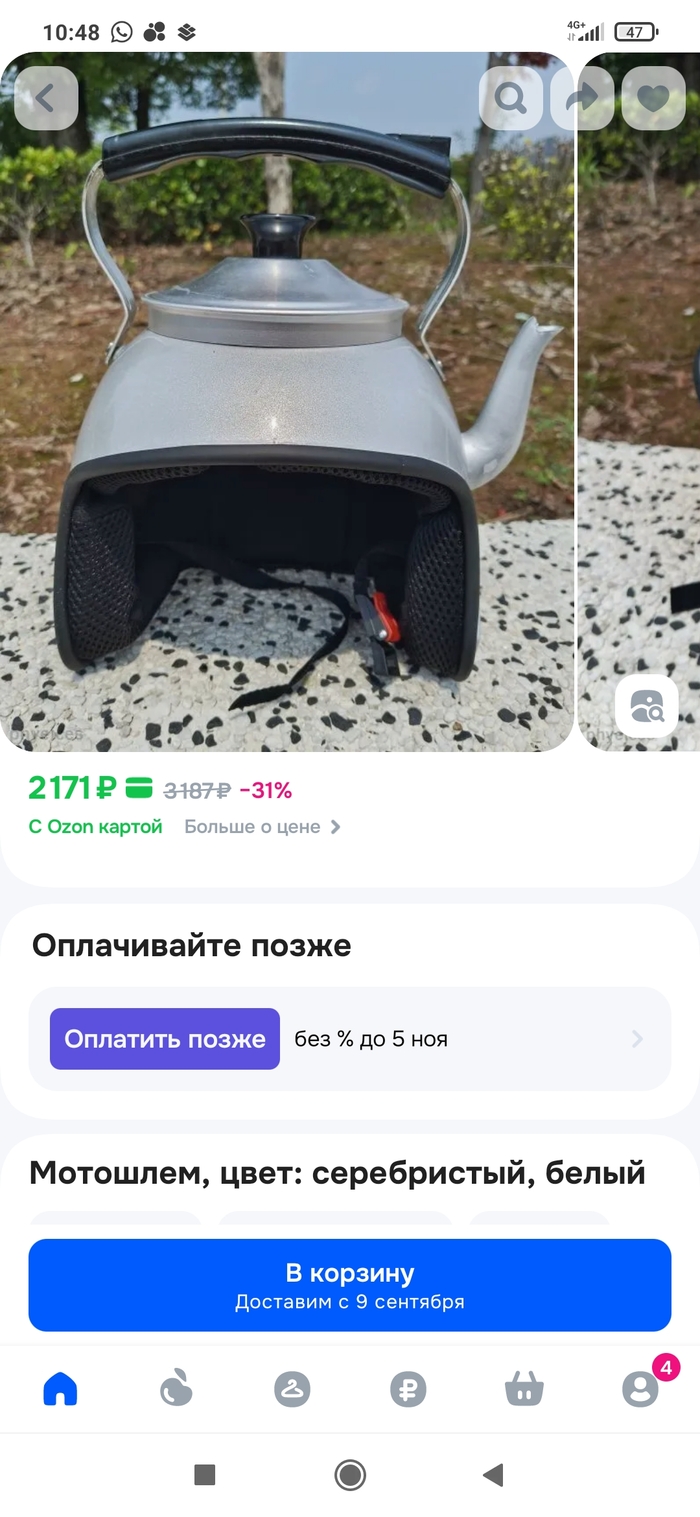This screenshot has height=1517, width=700.
Task: Find similar items by image
Action: coord(646,706)
